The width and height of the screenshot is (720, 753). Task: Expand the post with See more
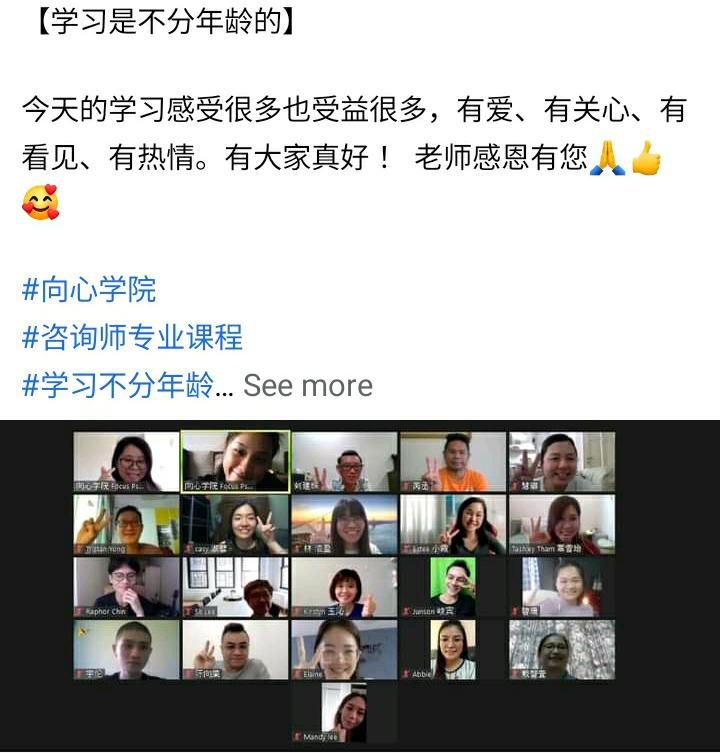tap(308, 386)
